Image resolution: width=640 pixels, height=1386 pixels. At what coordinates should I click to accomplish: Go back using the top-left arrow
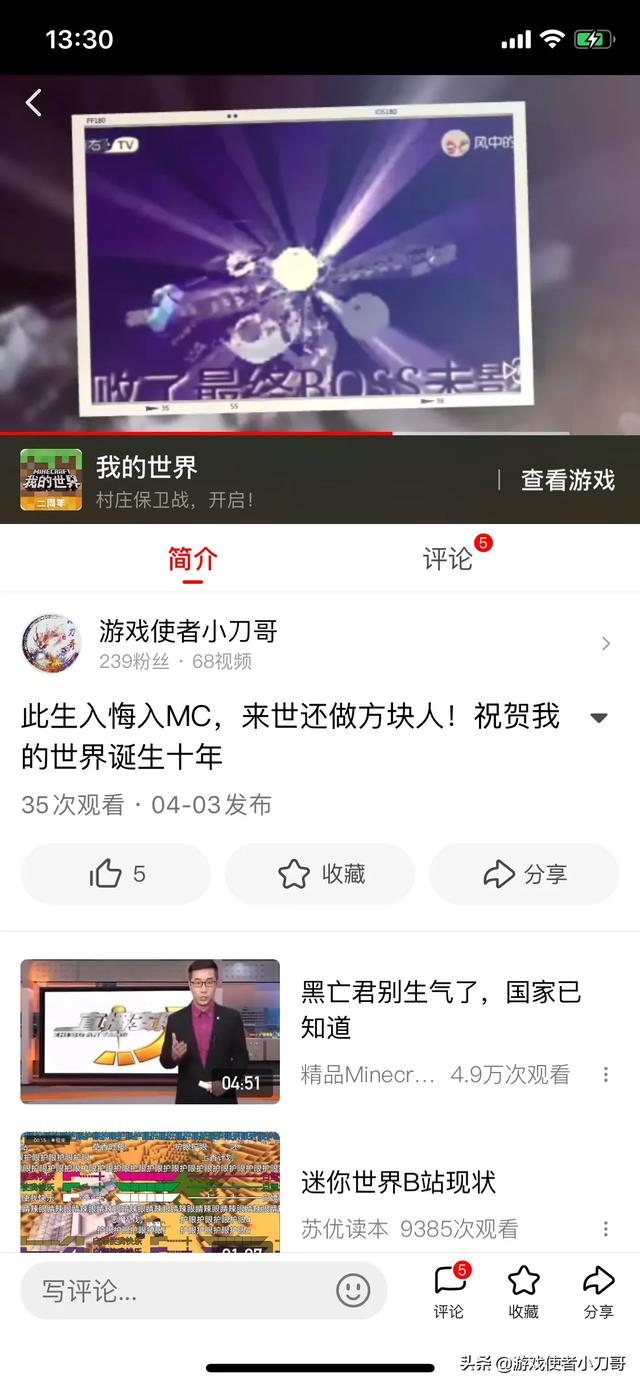pos(34,102)
